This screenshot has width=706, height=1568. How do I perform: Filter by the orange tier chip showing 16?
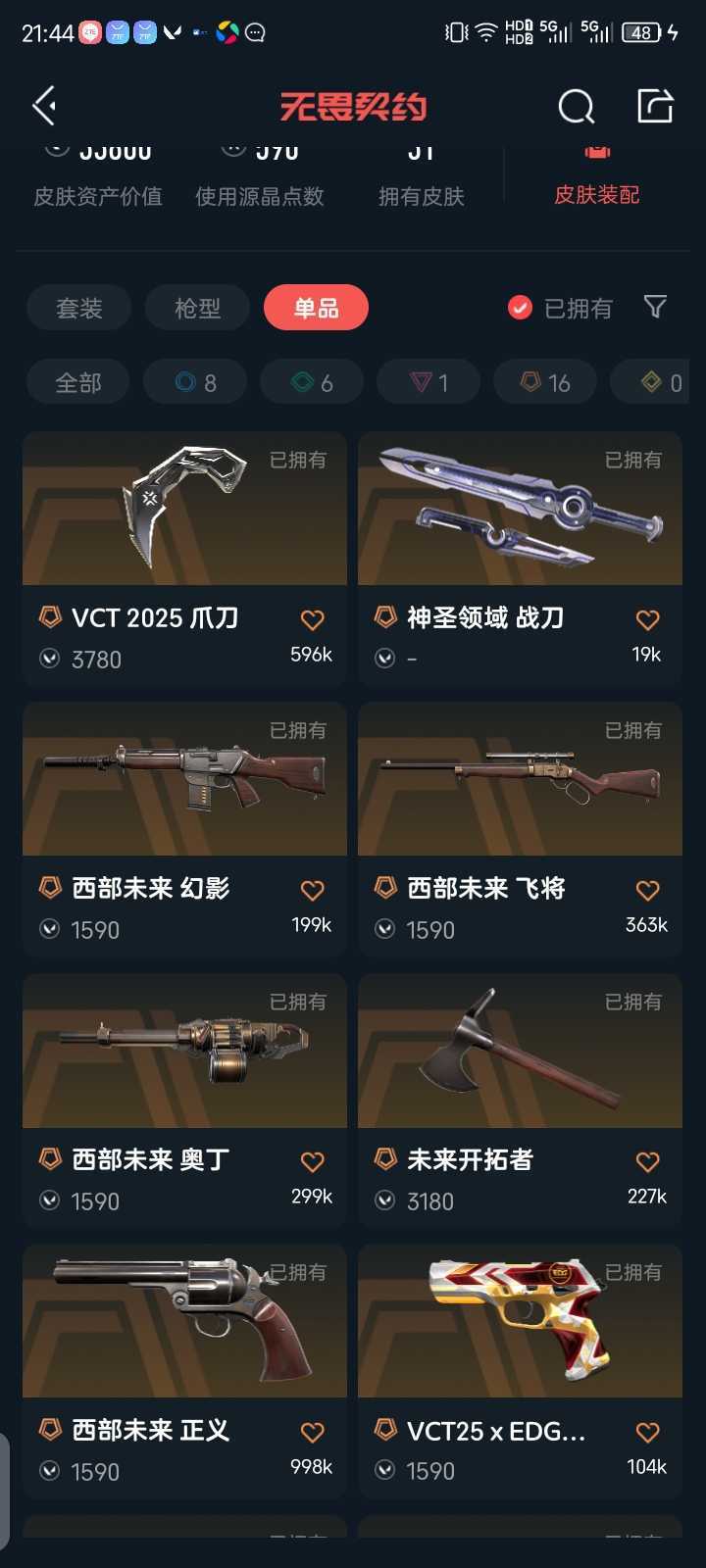click(545, 382)
